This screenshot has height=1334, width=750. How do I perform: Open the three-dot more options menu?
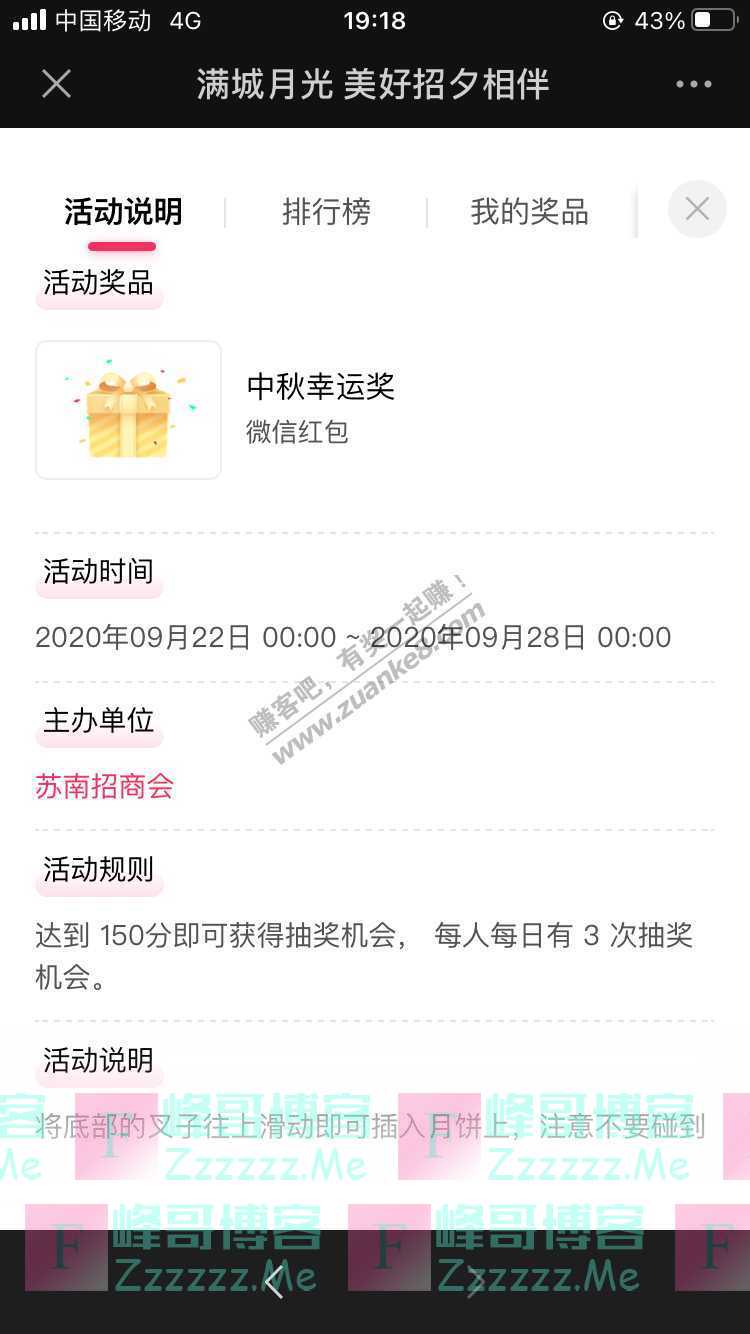click(693, 84)
